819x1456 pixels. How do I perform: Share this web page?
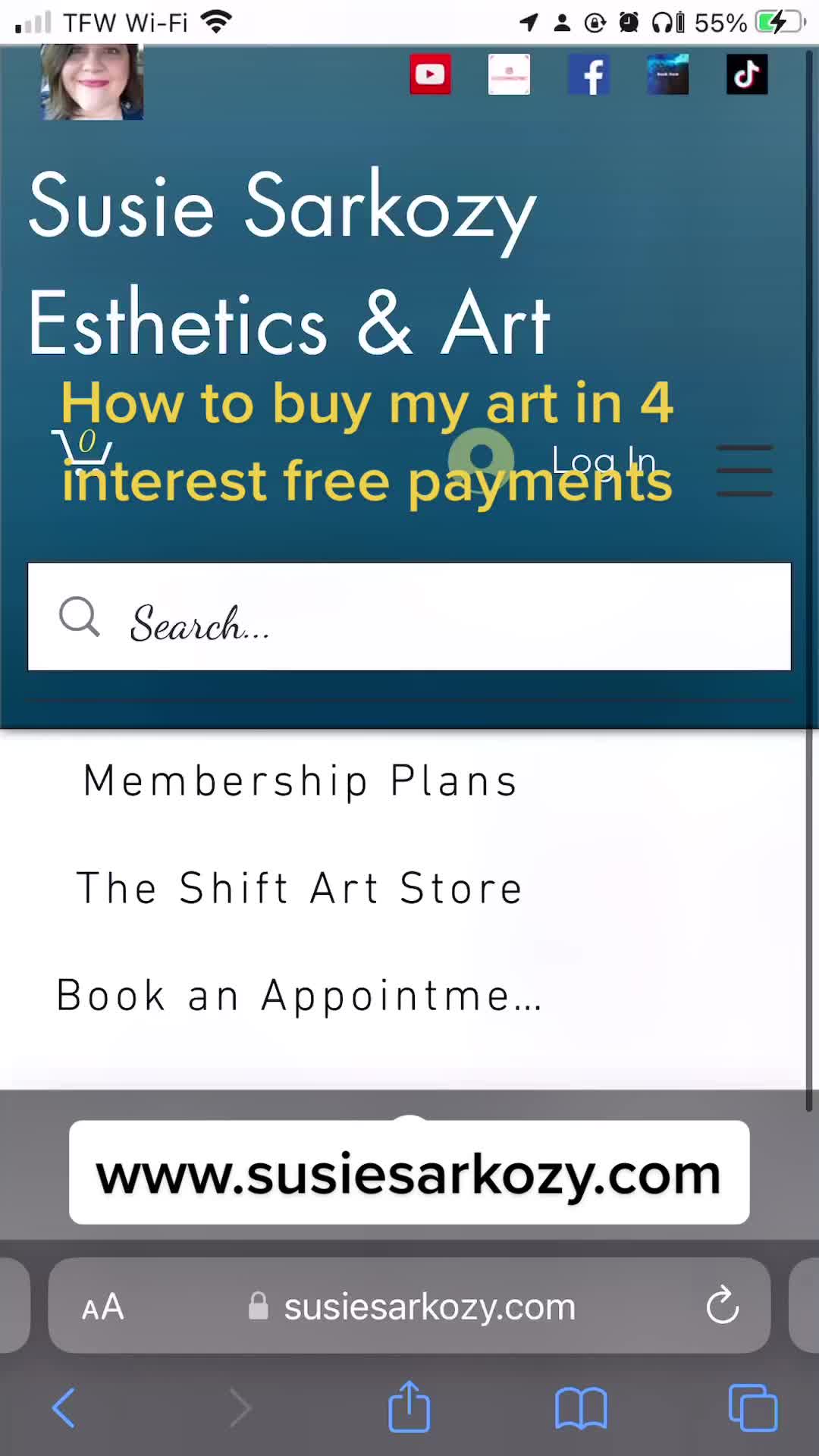[409, 1407]
